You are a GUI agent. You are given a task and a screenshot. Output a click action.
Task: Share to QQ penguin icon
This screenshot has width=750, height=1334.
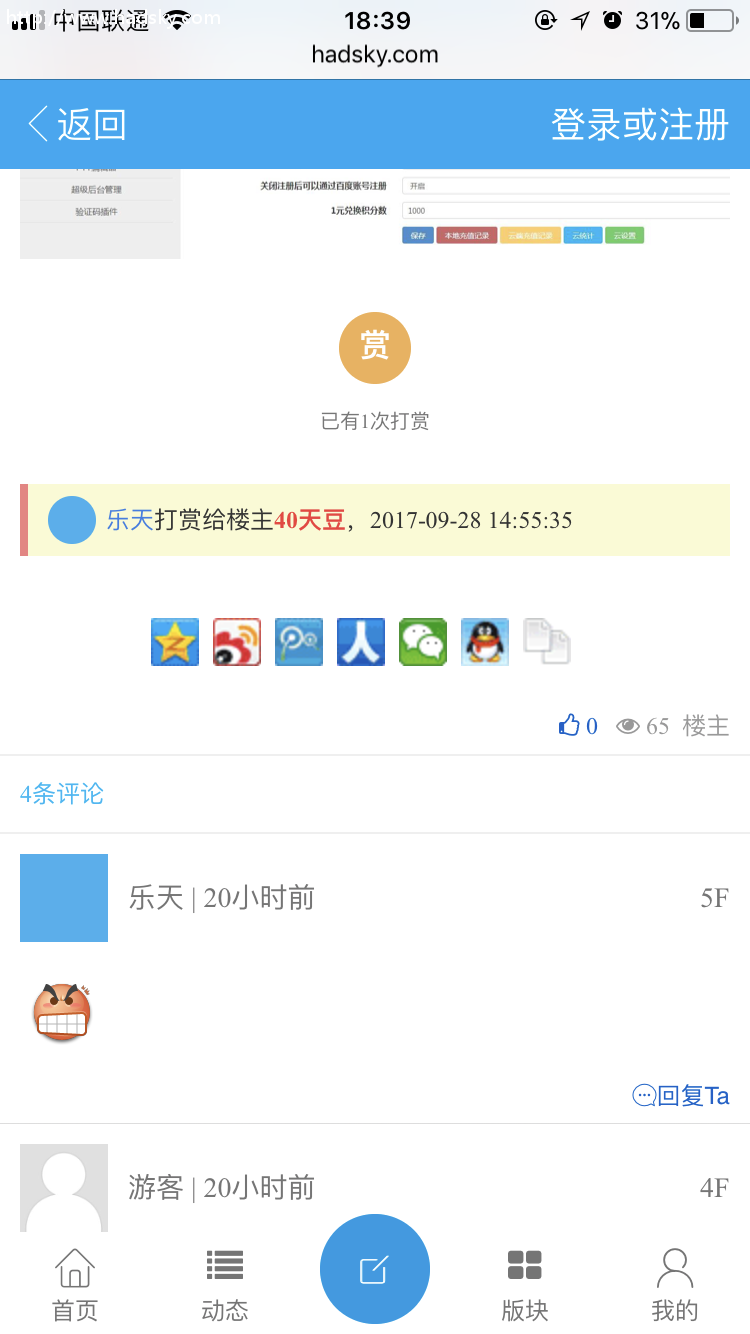click(x=485, y=642)
